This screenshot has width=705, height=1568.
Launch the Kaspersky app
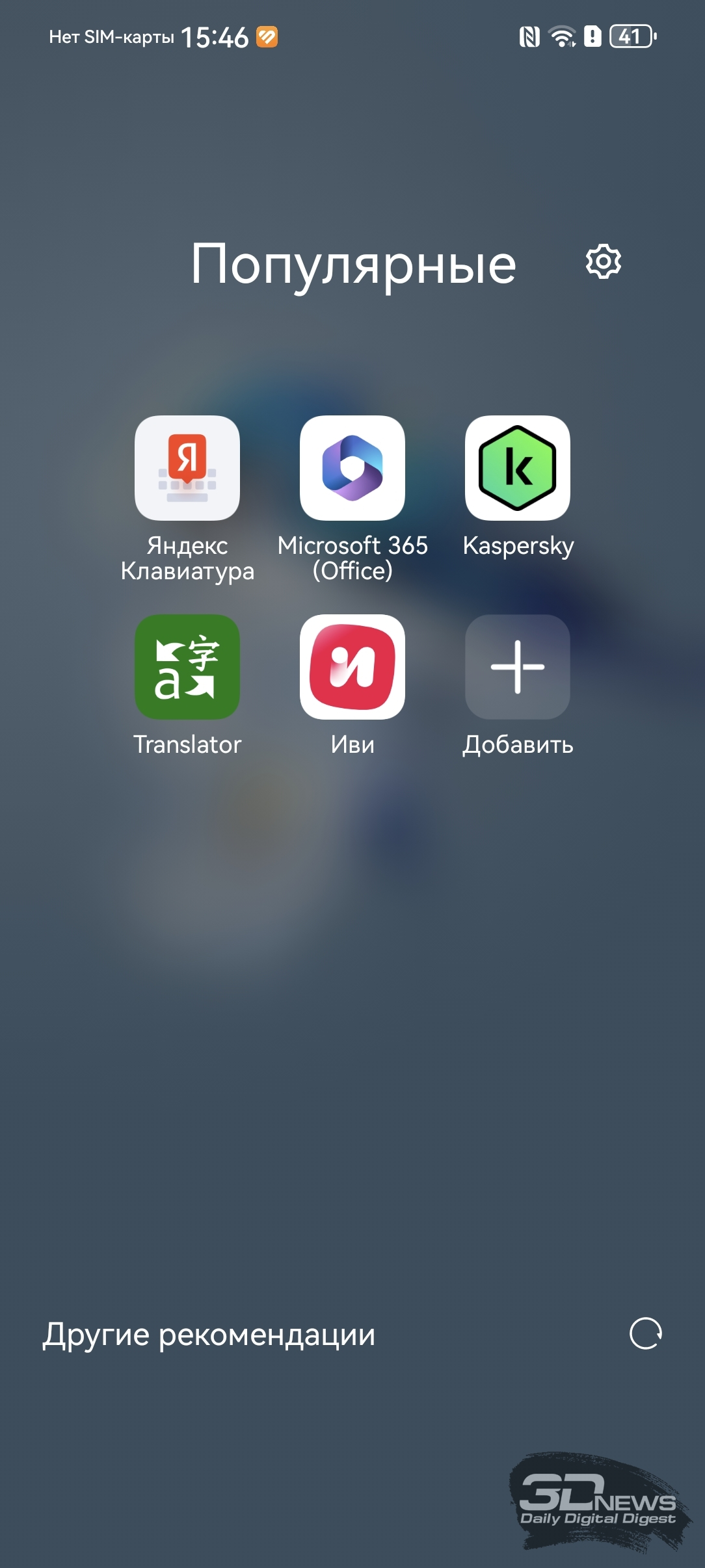coord(518,468)
